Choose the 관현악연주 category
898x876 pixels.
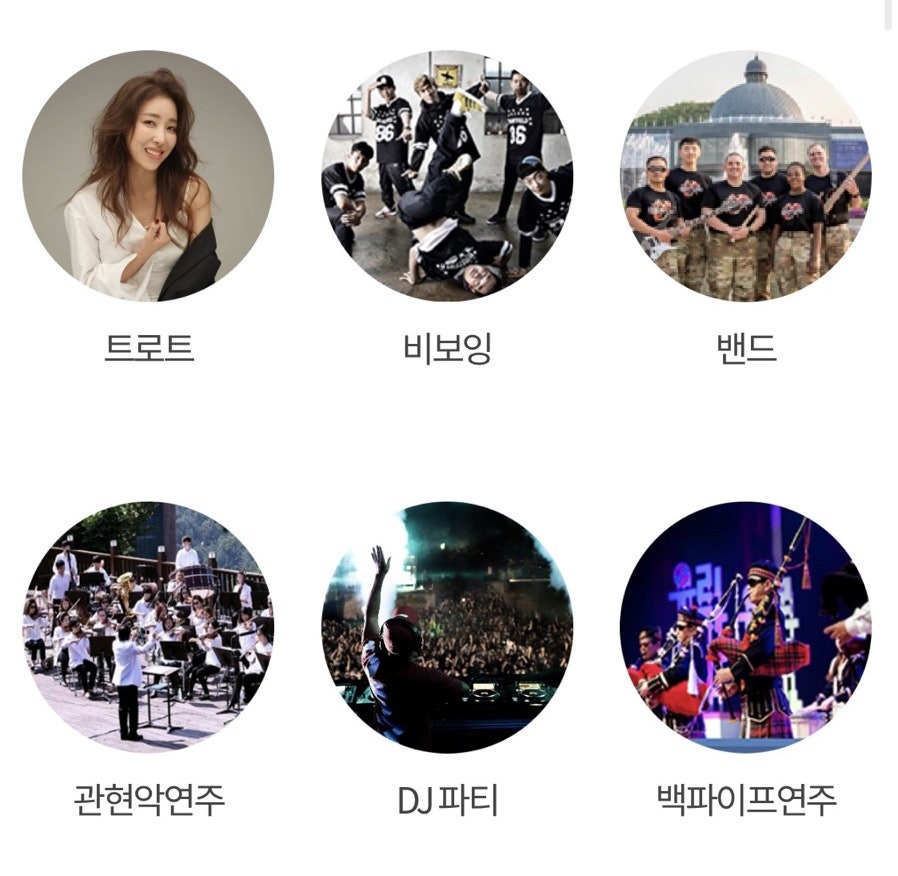[x=148, y=627]
